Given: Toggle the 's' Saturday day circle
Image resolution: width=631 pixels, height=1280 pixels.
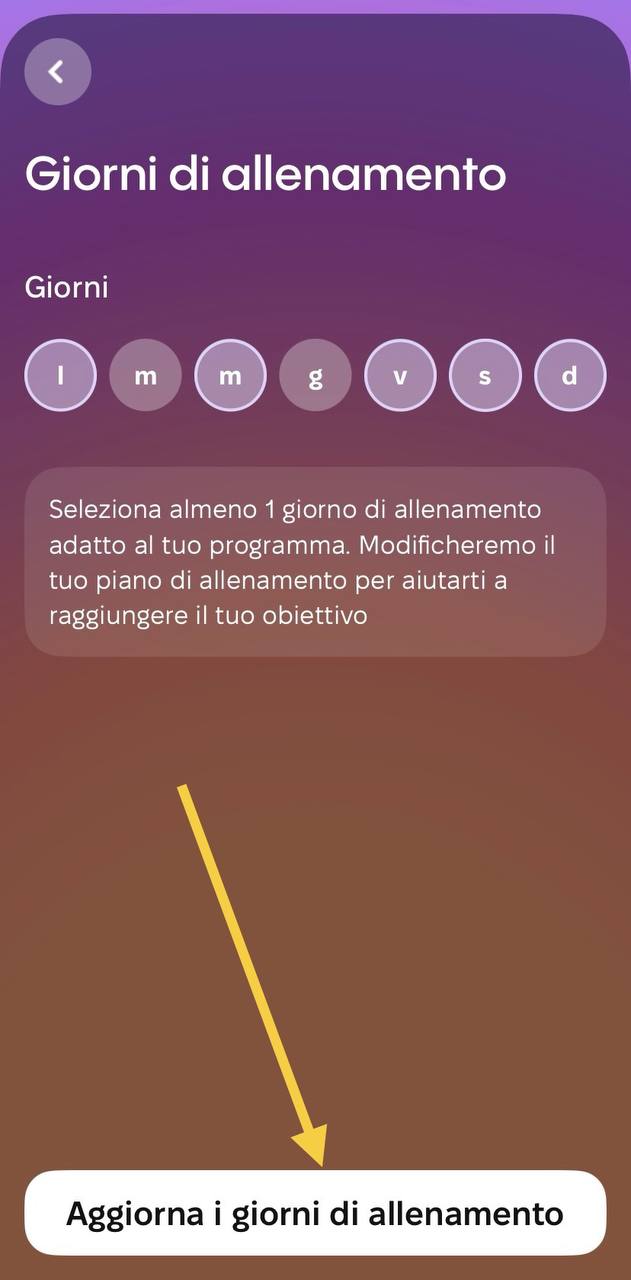Looking at the screenshot, I should 485,376.
